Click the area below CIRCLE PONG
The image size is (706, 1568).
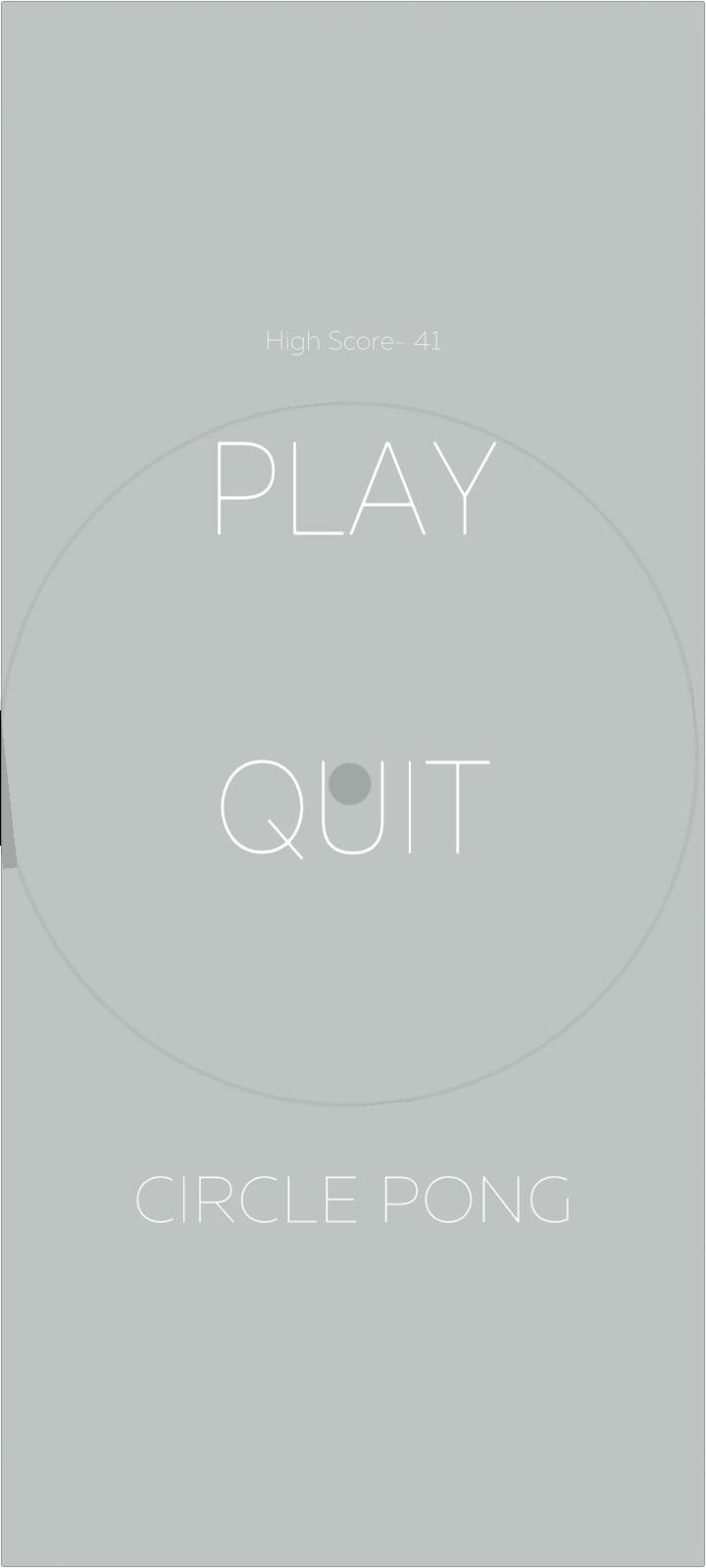point(353,1372)
